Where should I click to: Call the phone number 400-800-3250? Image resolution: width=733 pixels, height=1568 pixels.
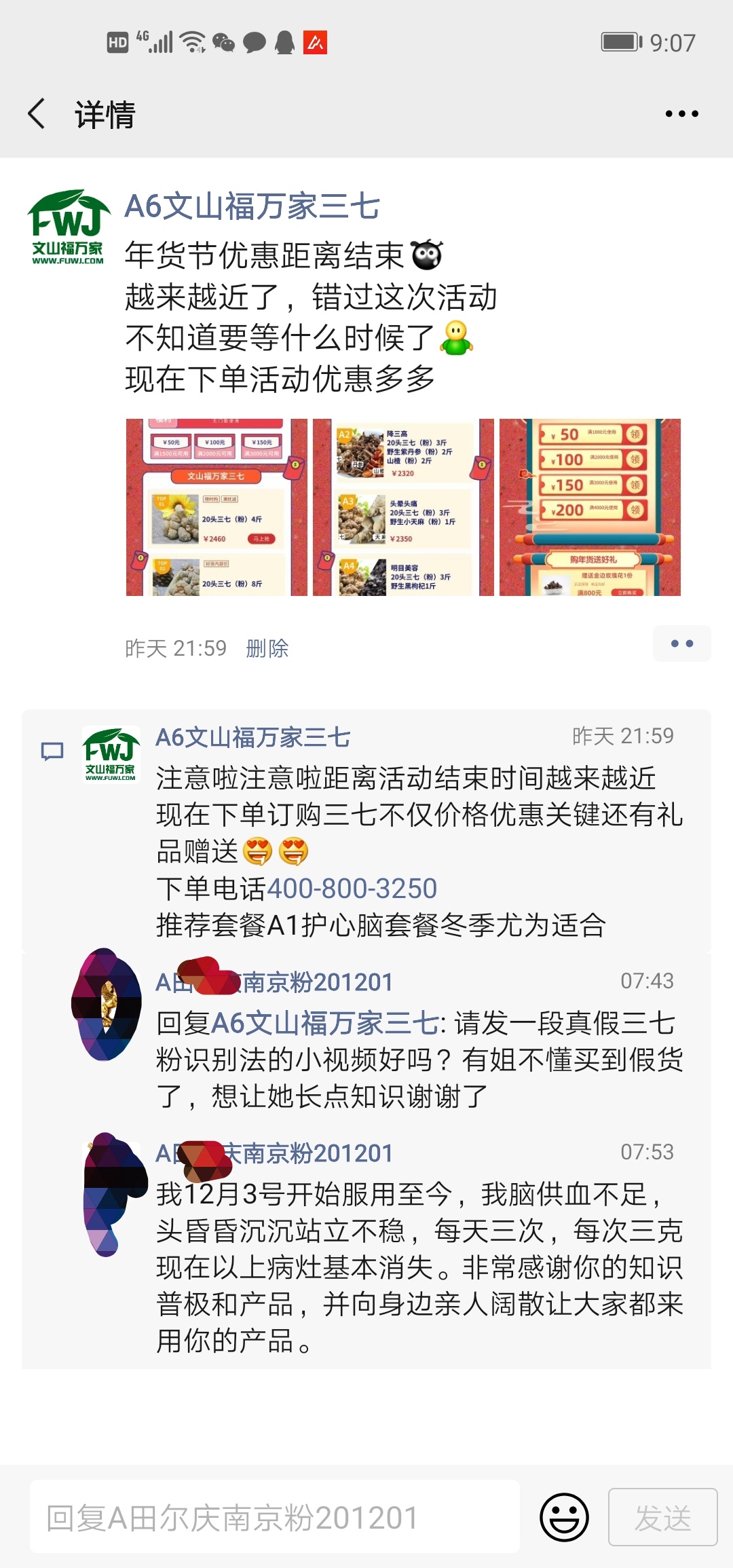coord(352,889)
